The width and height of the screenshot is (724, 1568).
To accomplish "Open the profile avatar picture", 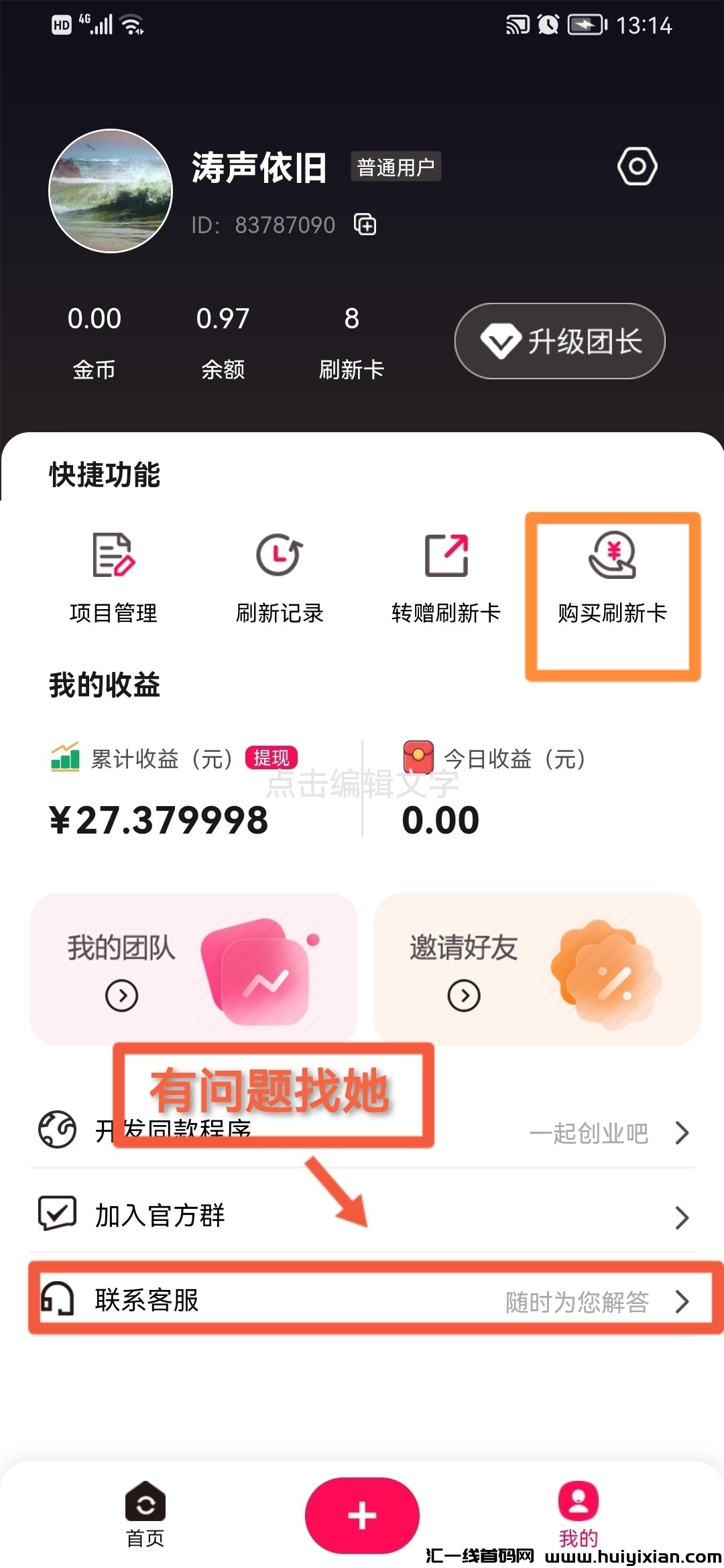I will click(x=111, y=191).
